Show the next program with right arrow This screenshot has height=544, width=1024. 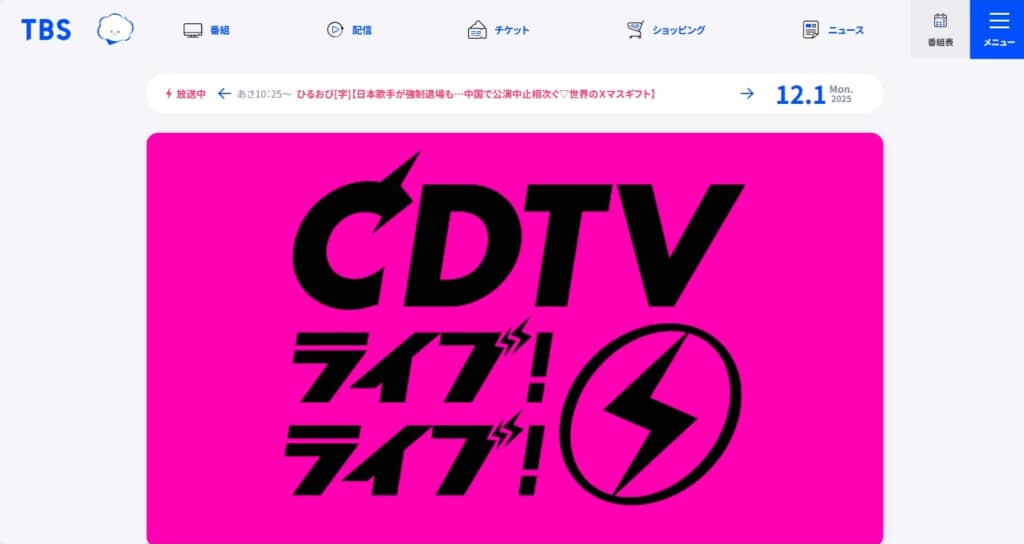(746, 94)
